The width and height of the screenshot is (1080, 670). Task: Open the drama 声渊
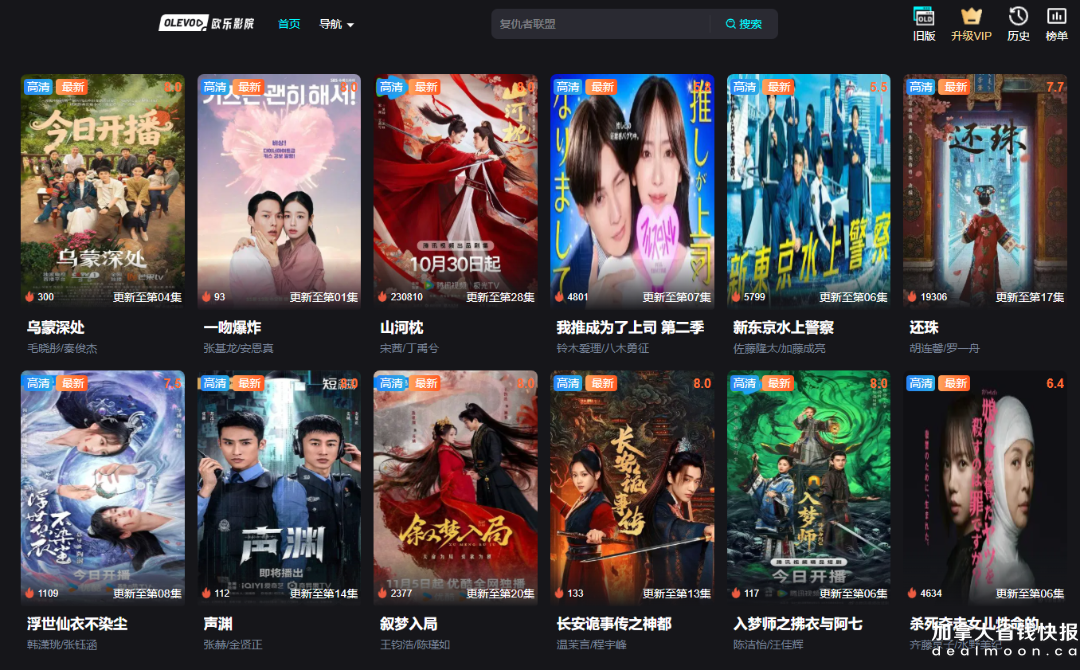click(x=279, y=486)
